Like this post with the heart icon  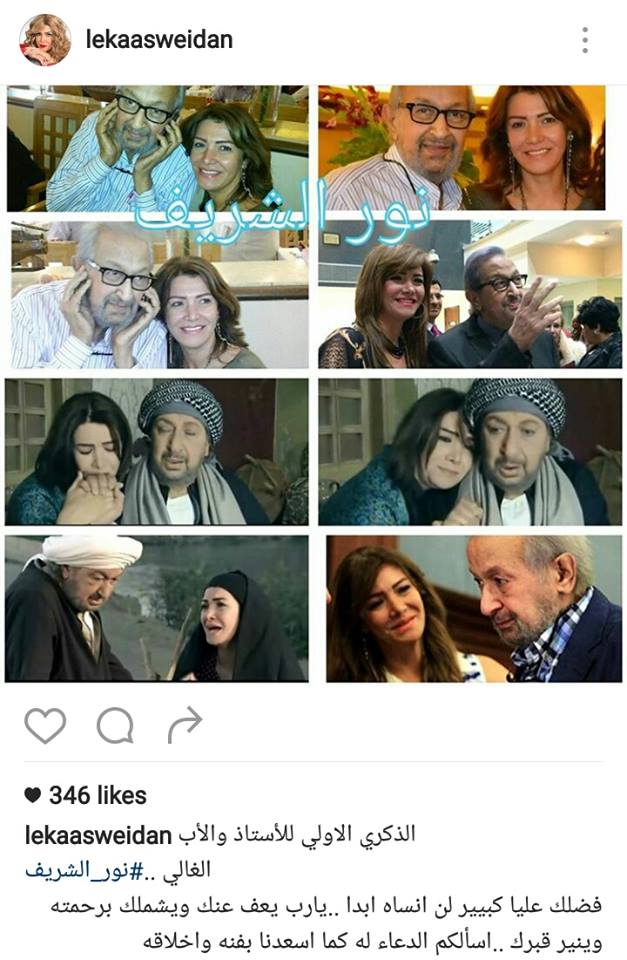click(44, 726)
